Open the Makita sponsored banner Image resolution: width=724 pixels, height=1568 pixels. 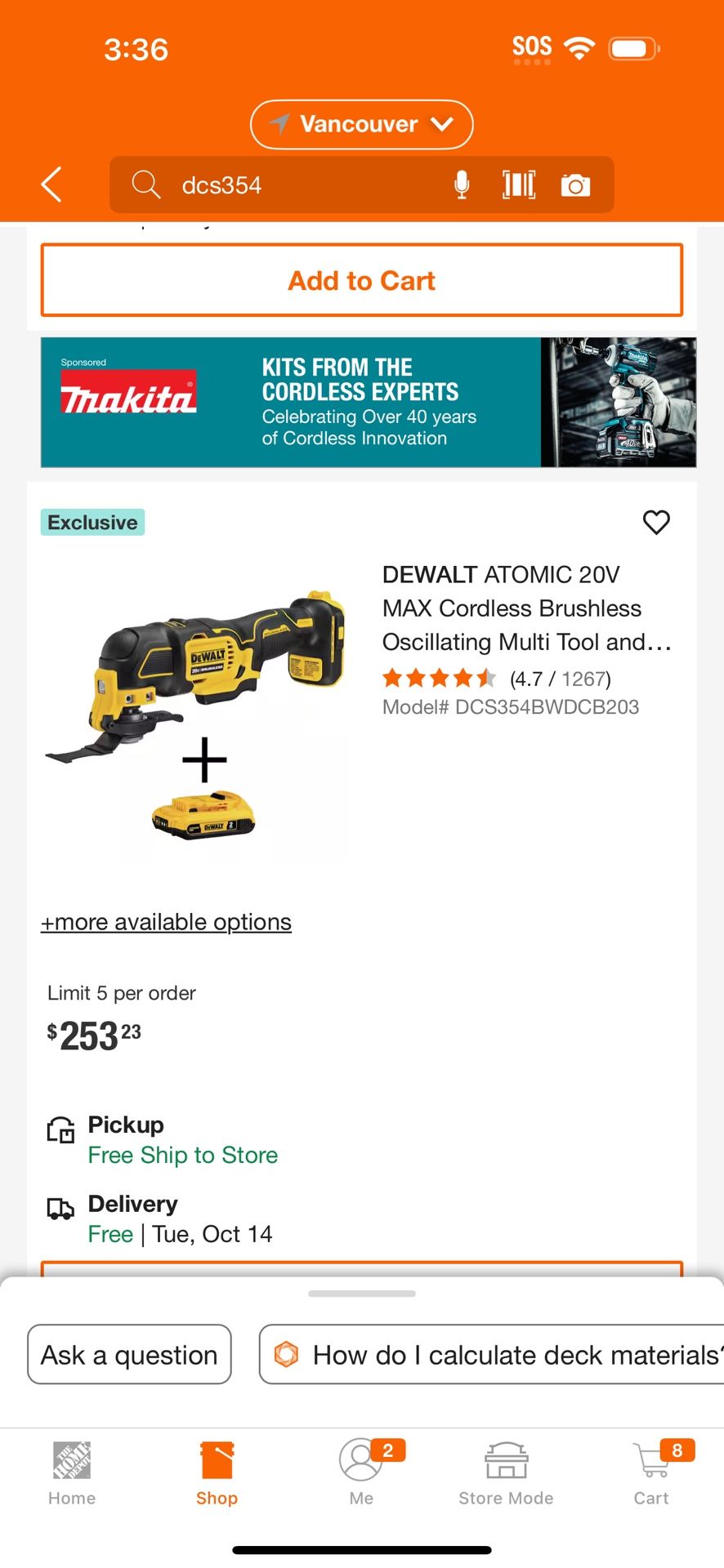(368, 402)
